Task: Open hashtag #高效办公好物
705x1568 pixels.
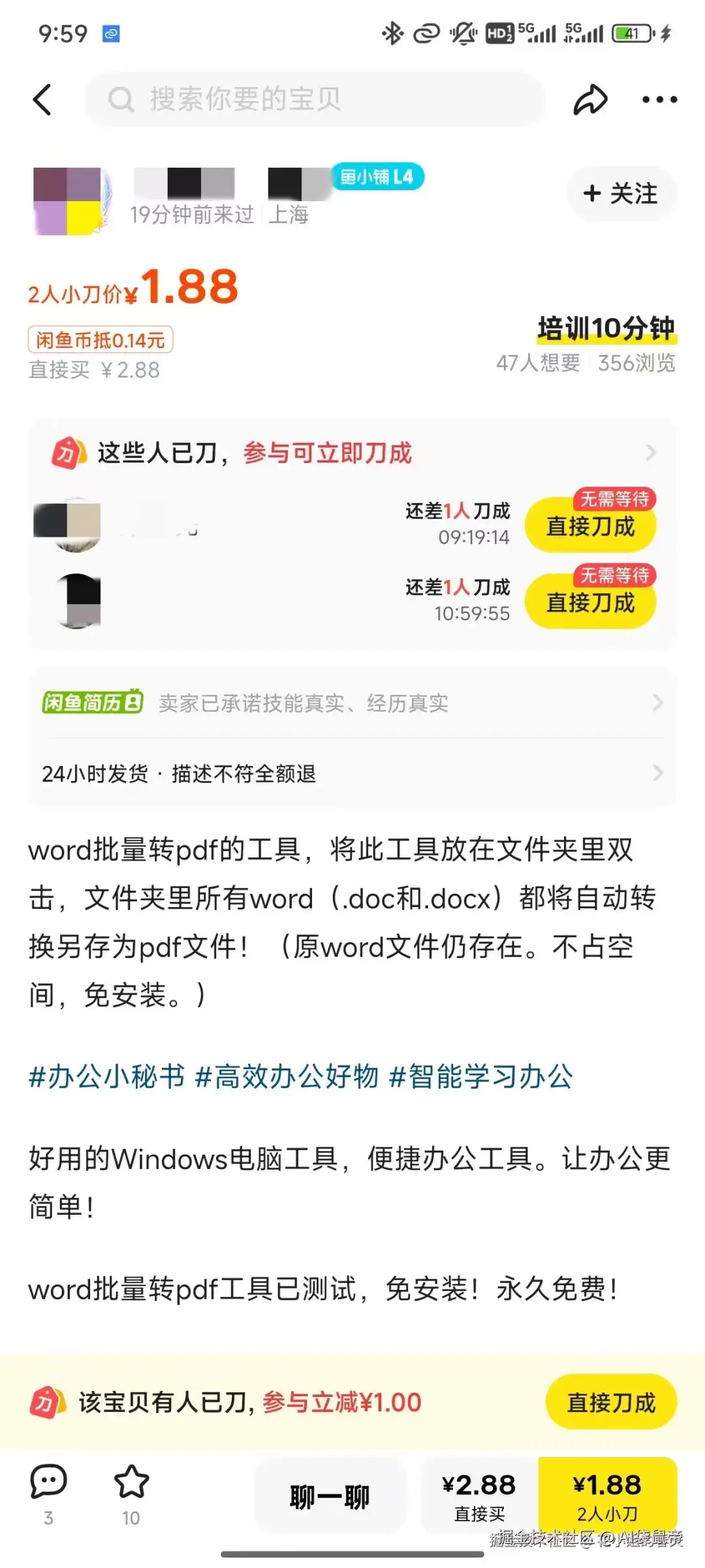Action: [287, 1077]
